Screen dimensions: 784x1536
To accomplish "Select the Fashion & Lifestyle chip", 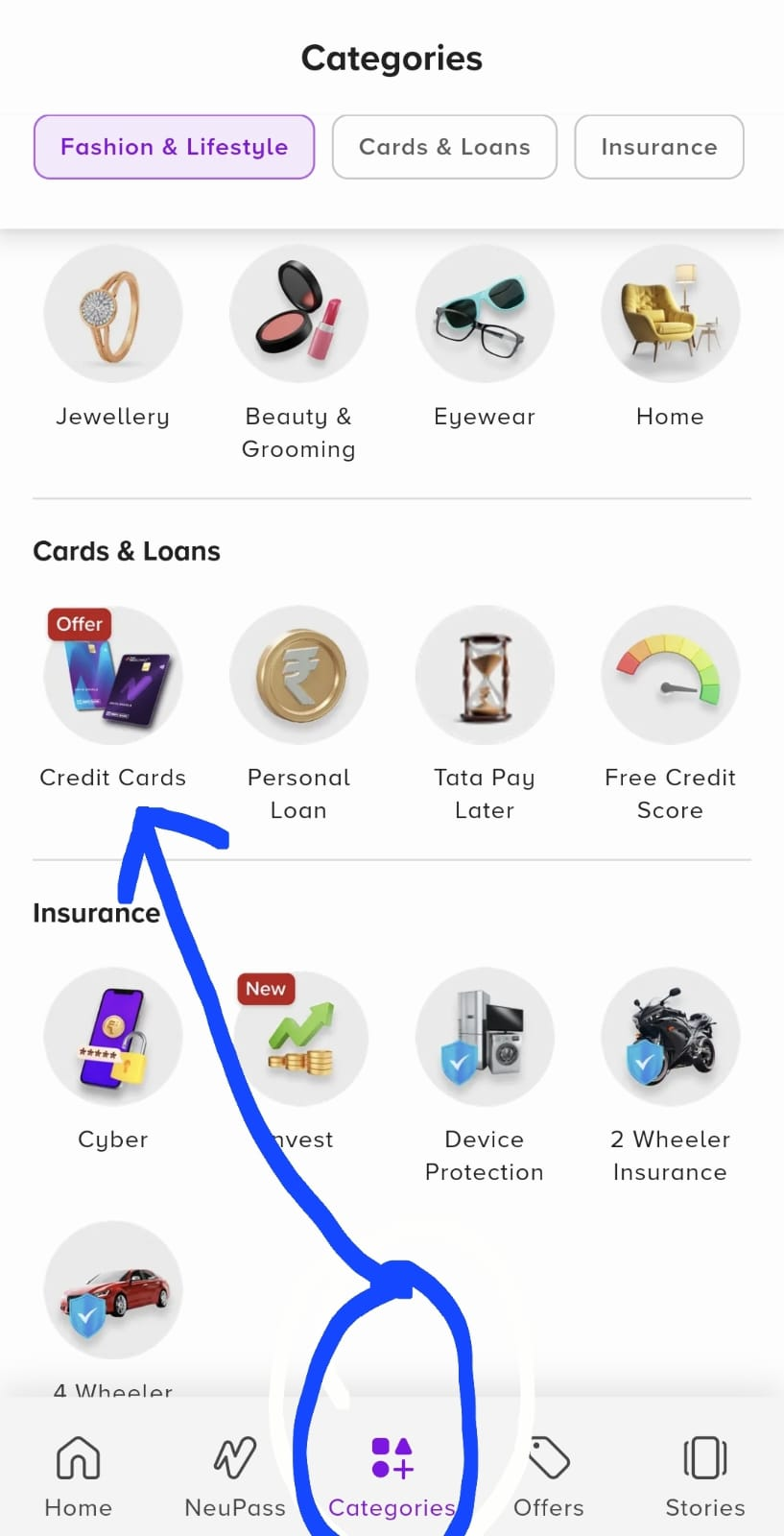I will tap(174, 147).
